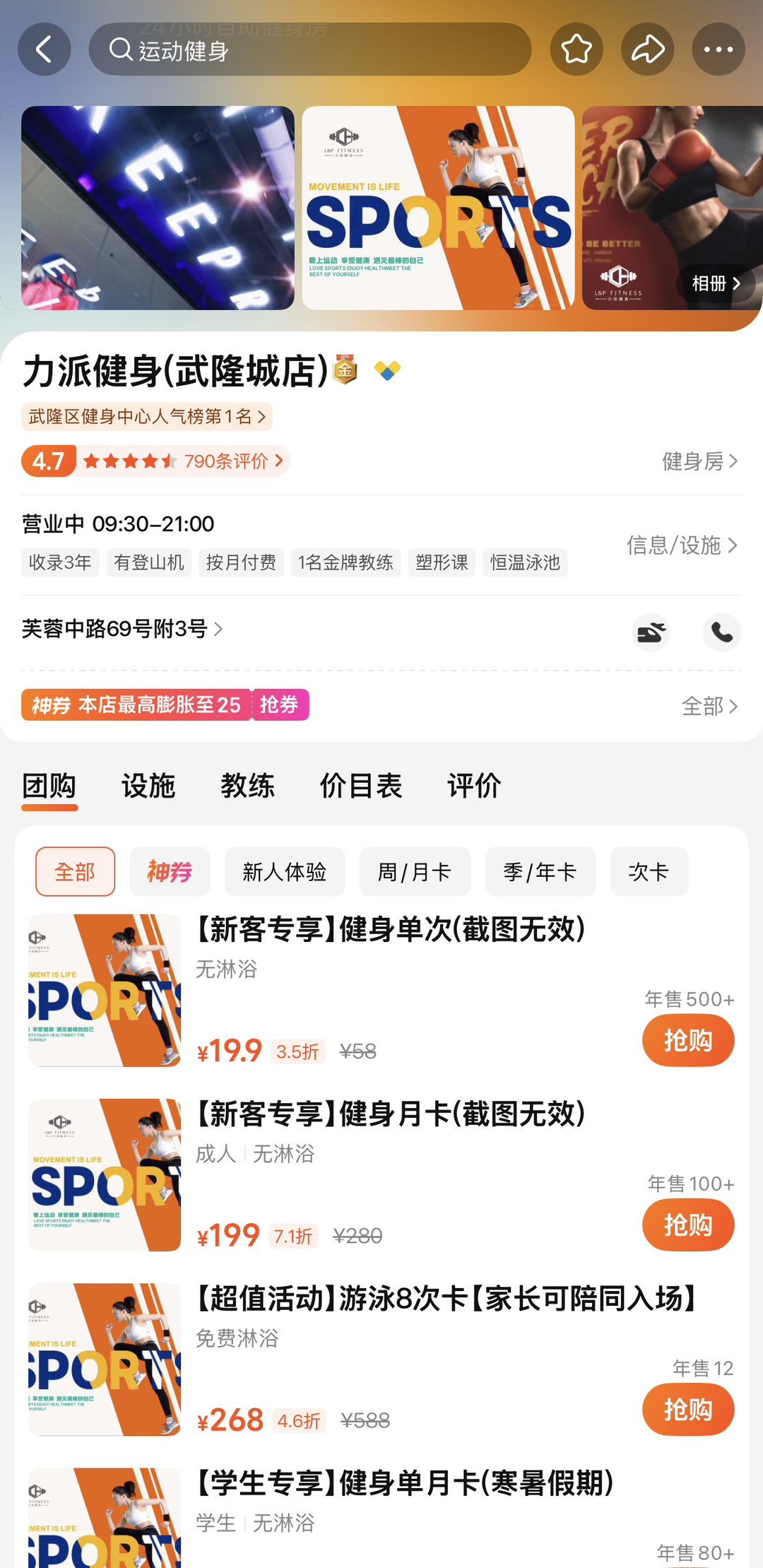Select the 新人体验 filter chip
The height and width of the screenshot is (1568, 763).
pos(284,872)
